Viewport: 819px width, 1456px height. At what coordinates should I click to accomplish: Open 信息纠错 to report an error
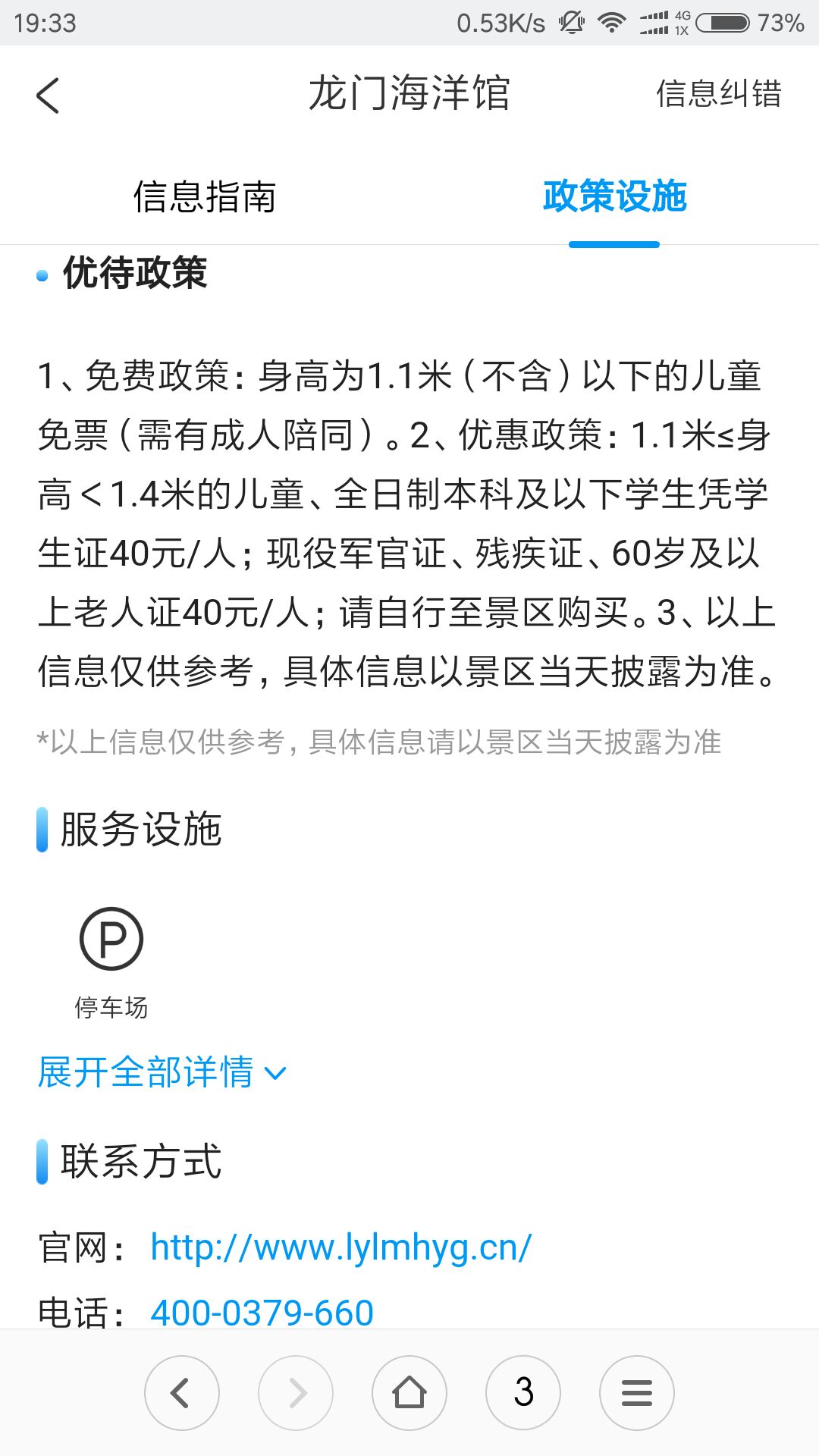pos(718,94)
